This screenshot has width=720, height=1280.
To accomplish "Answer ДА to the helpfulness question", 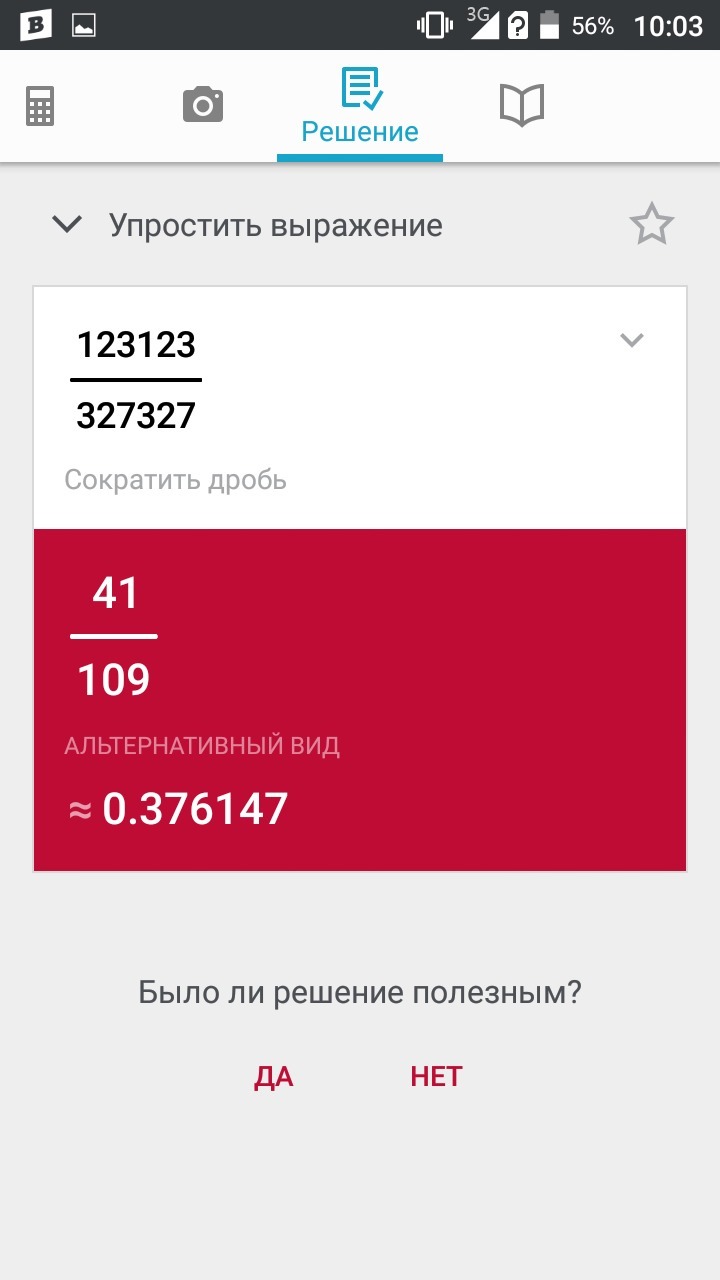I will point(274,1077).
